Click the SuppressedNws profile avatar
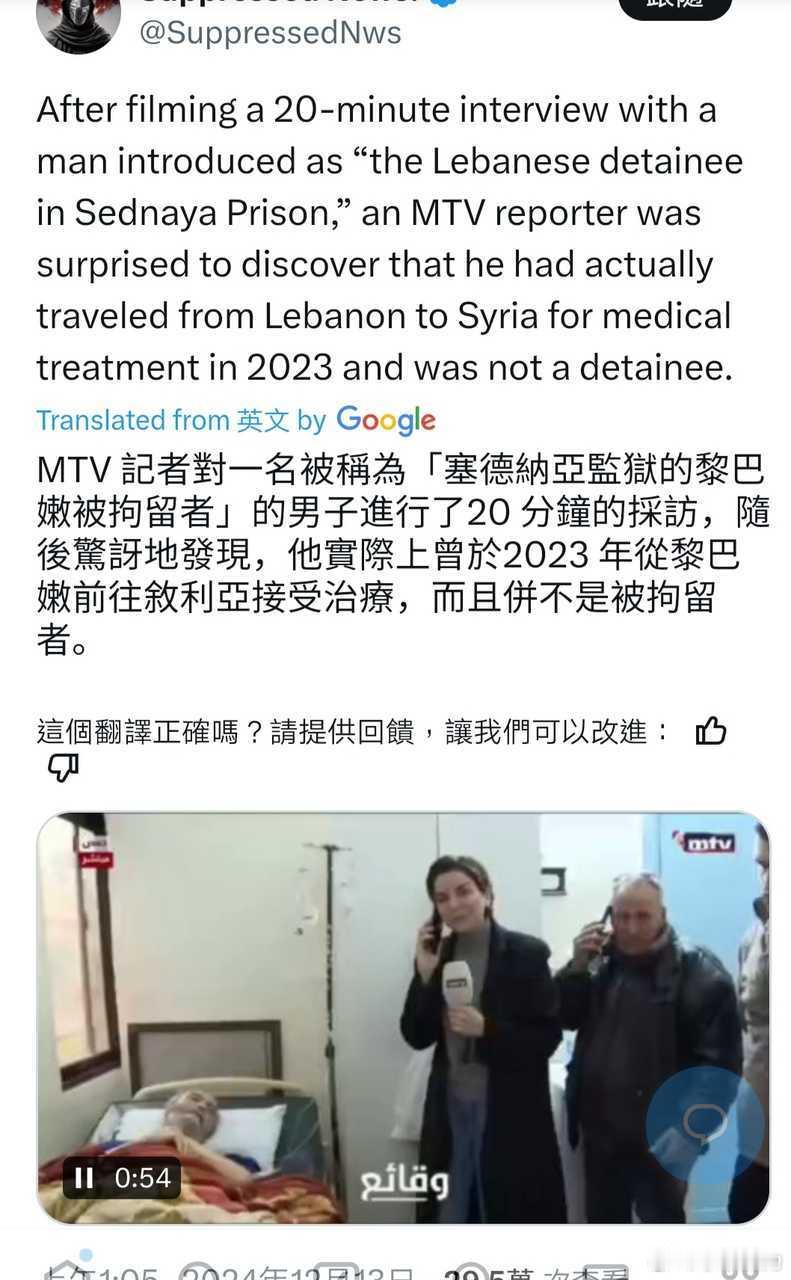 (x=78, y=22)
